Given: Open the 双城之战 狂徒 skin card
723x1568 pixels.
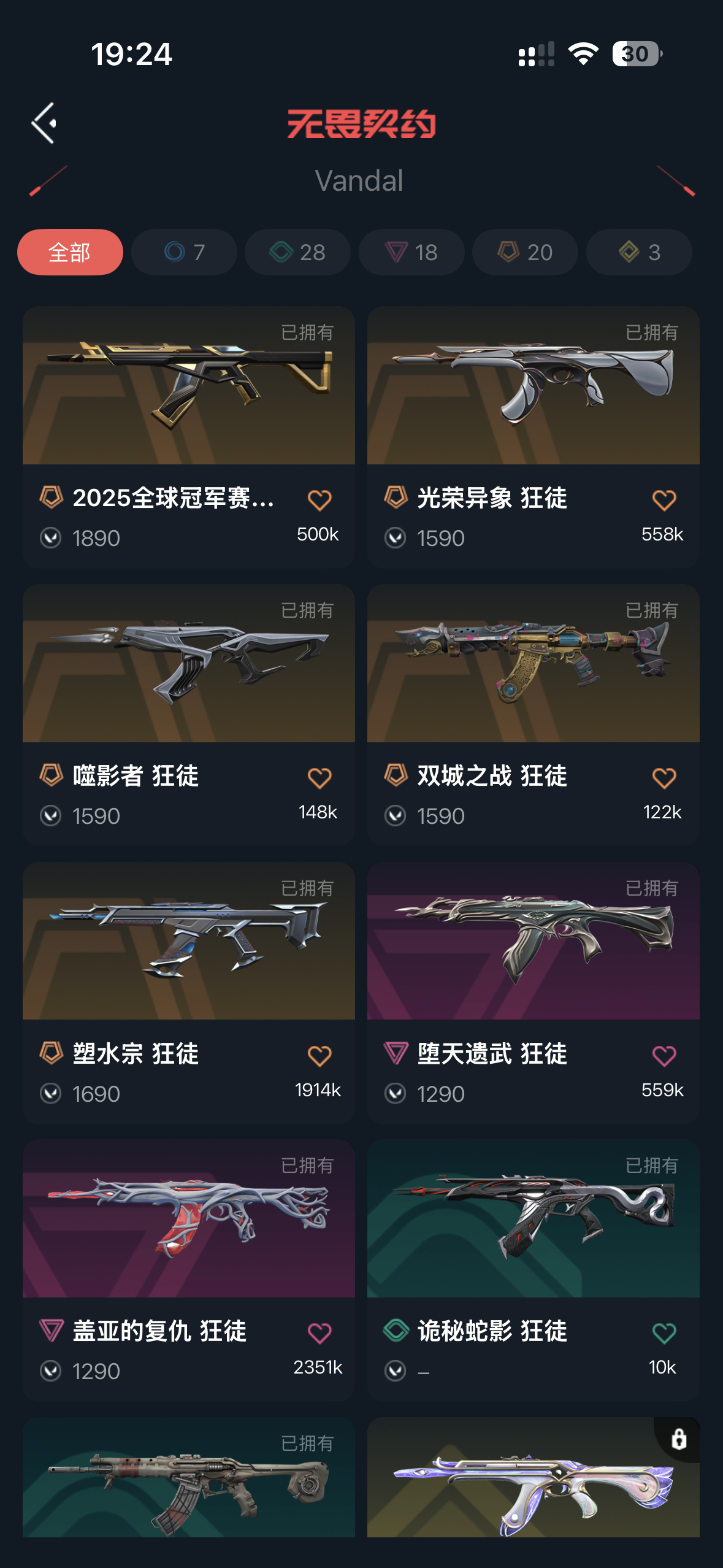Looking at the screenshot, I should pos(533,664).
